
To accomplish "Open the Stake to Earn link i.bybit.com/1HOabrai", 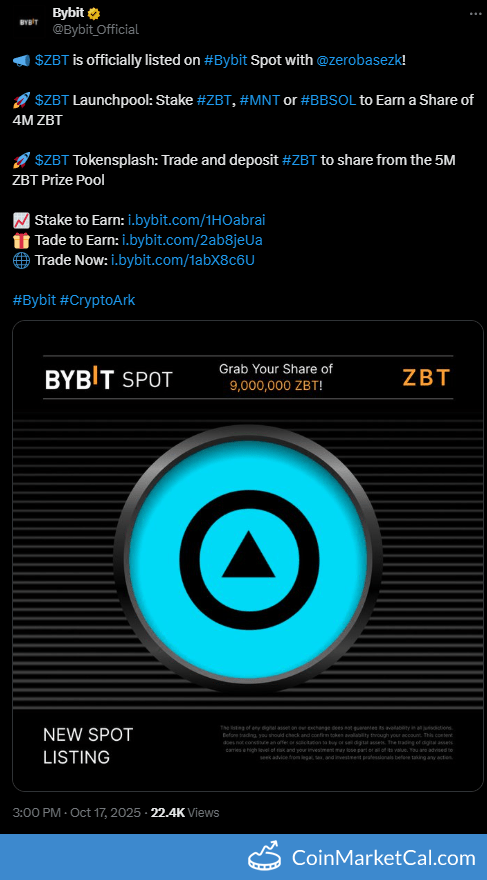I will (196, 219).
